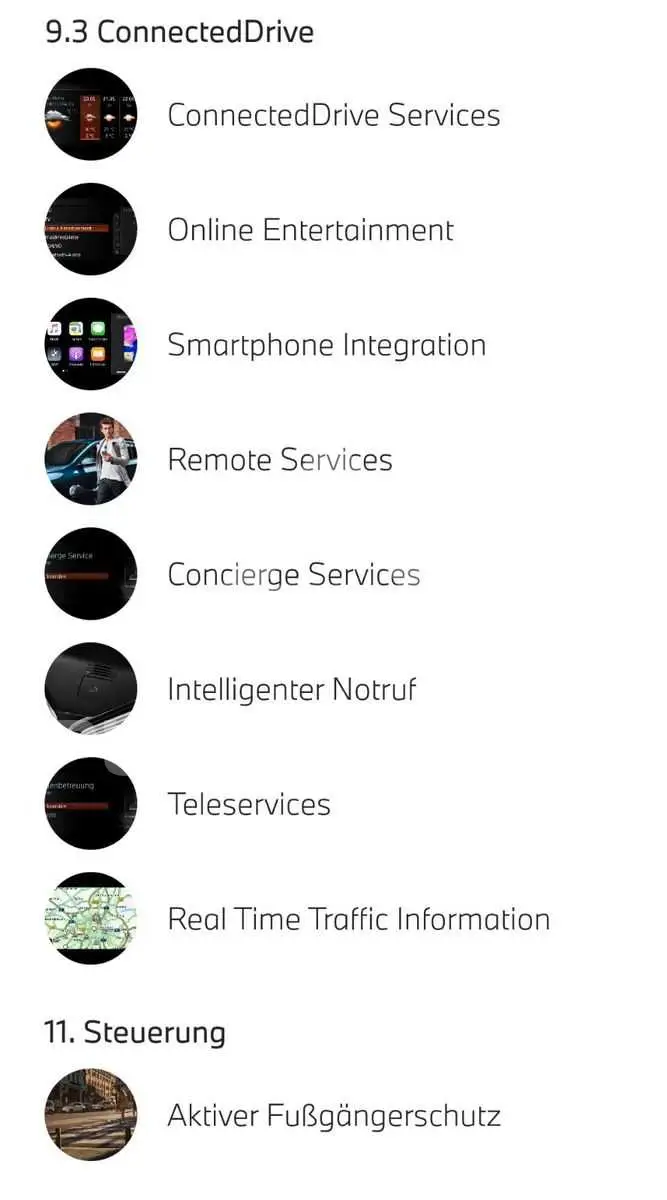Viewport: 667px width, 1200px height.
Task: Open ConnectedDrive Services entry
Action: click(333, 115)
